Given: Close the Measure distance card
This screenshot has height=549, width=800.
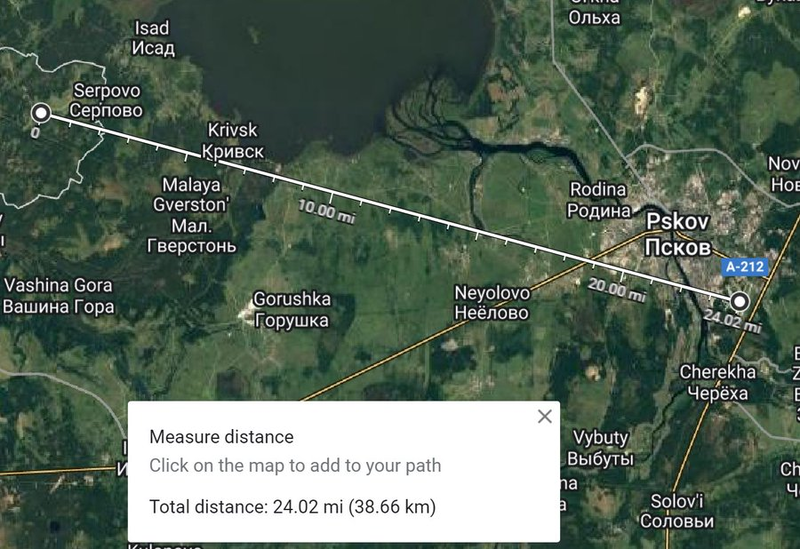Looking at the screenshot, I should point(544,417).
